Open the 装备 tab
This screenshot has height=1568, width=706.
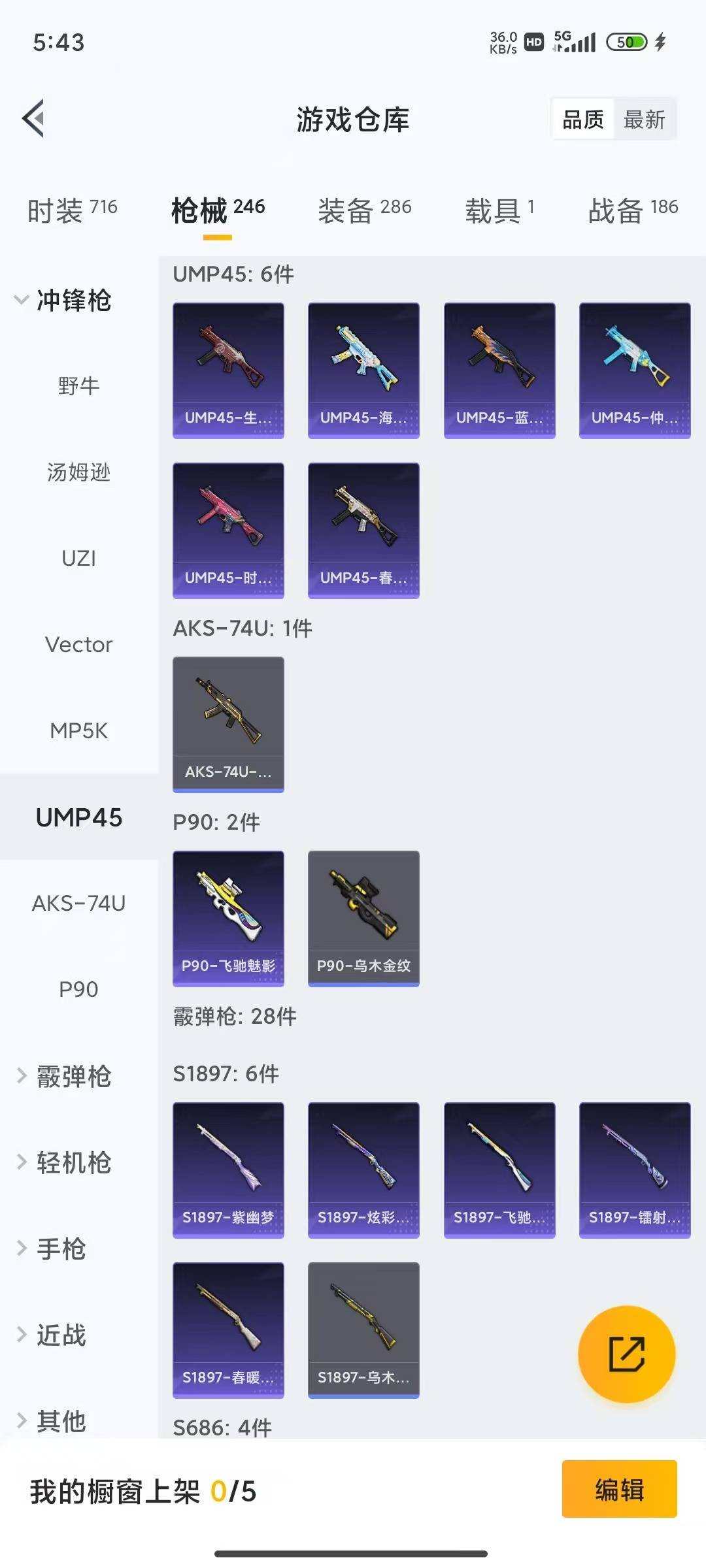(364, 210)
